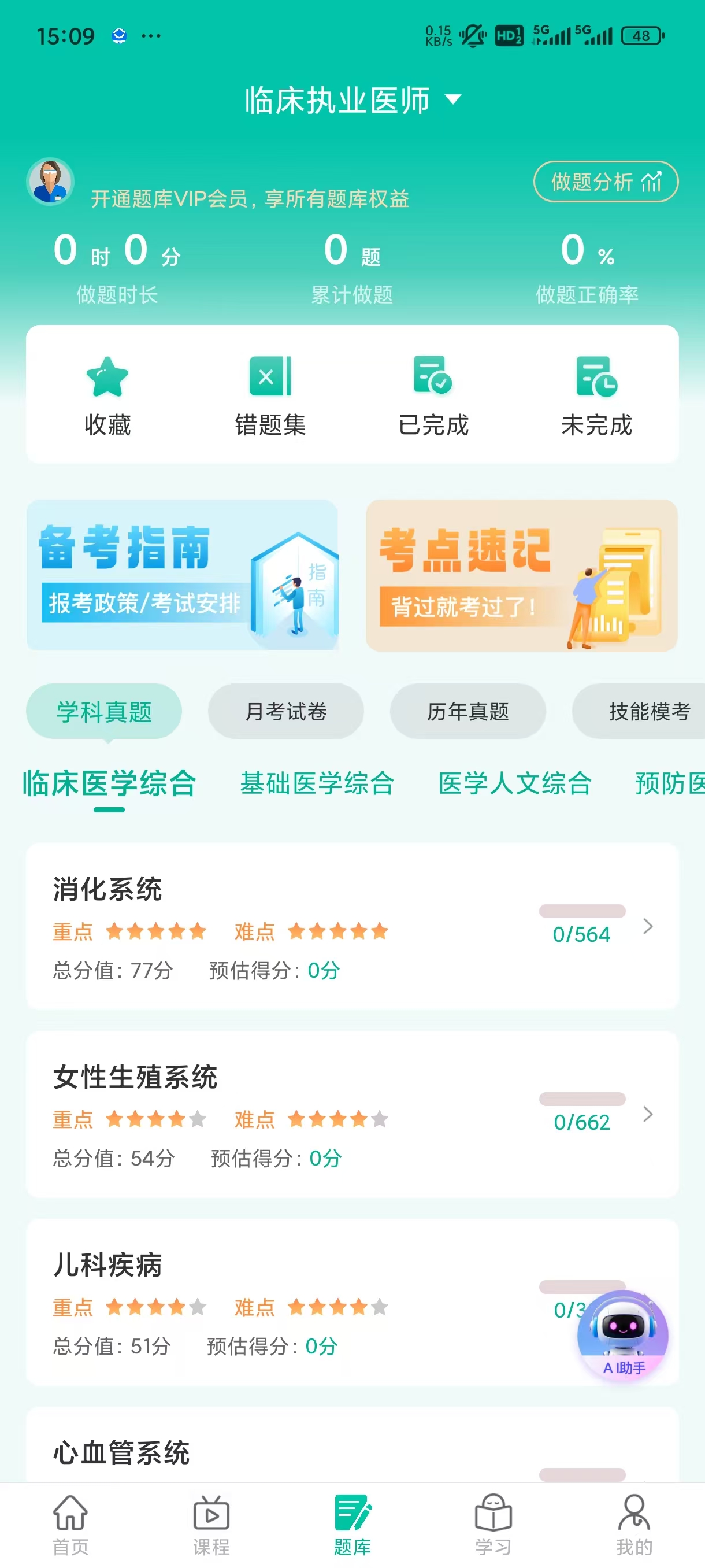Switch to the 历年真题 tab

pos(467,711)
